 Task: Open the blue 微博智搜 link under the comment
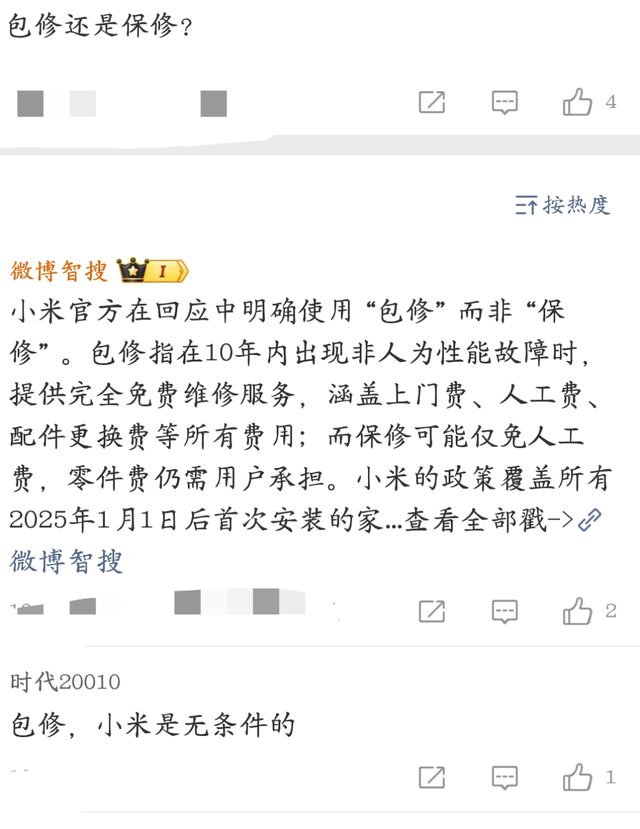[67, 561]
